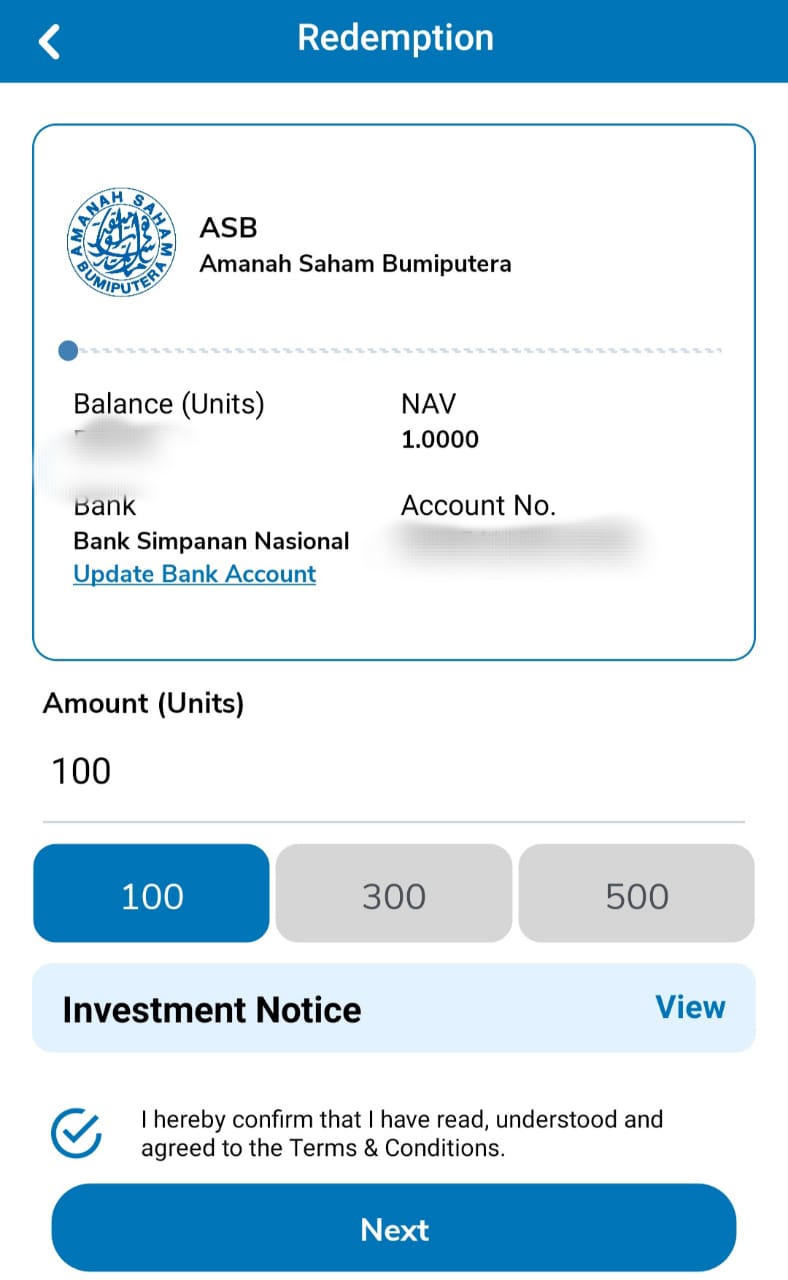The image size is (788, 1280).
Task: View the Investment Notice
Action: [690, 1007]
